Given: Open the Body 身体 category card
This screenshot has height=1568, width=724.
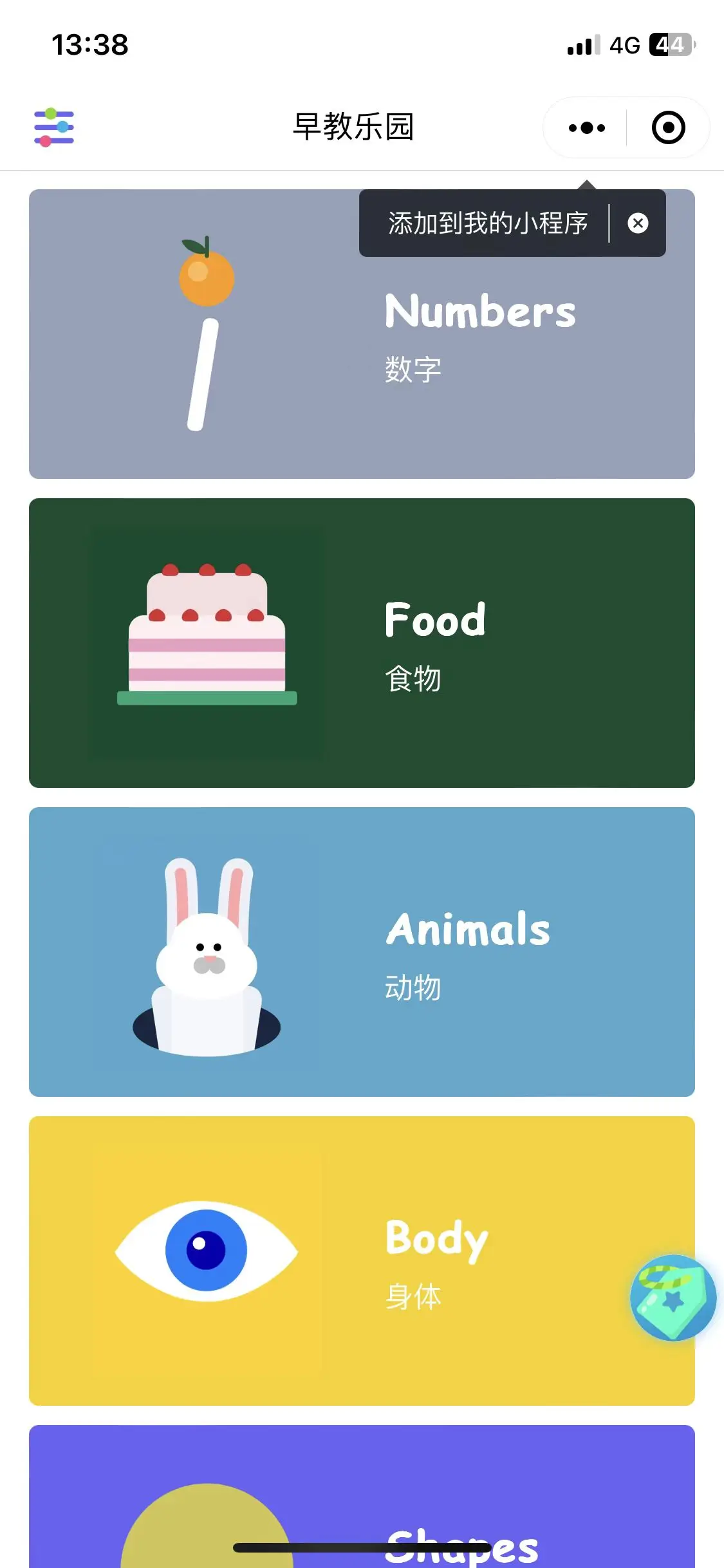Looking at the screenshot, I should (x=362, y=1260).
